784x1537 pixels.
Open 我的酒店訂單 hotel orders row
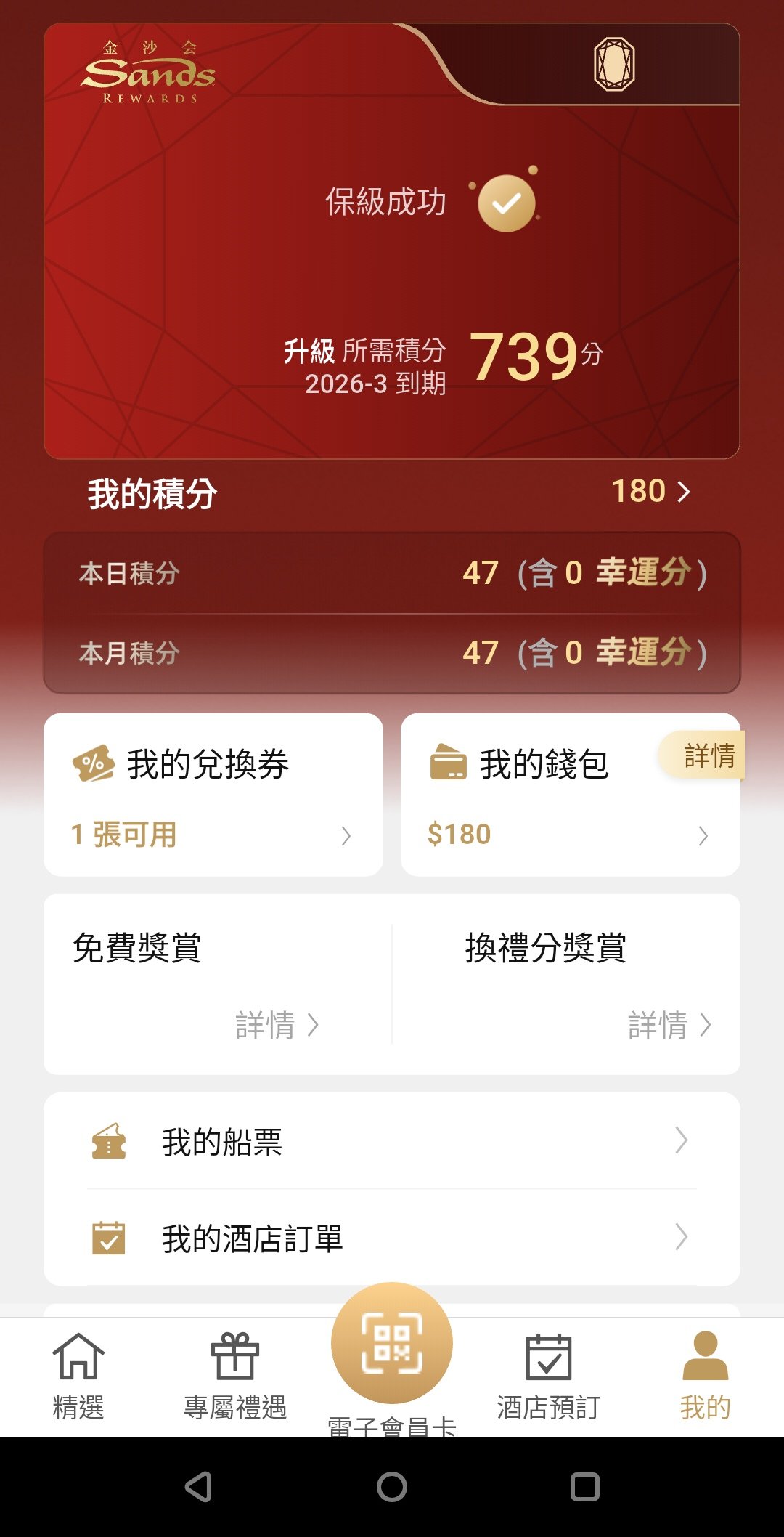coord(392,1238)
